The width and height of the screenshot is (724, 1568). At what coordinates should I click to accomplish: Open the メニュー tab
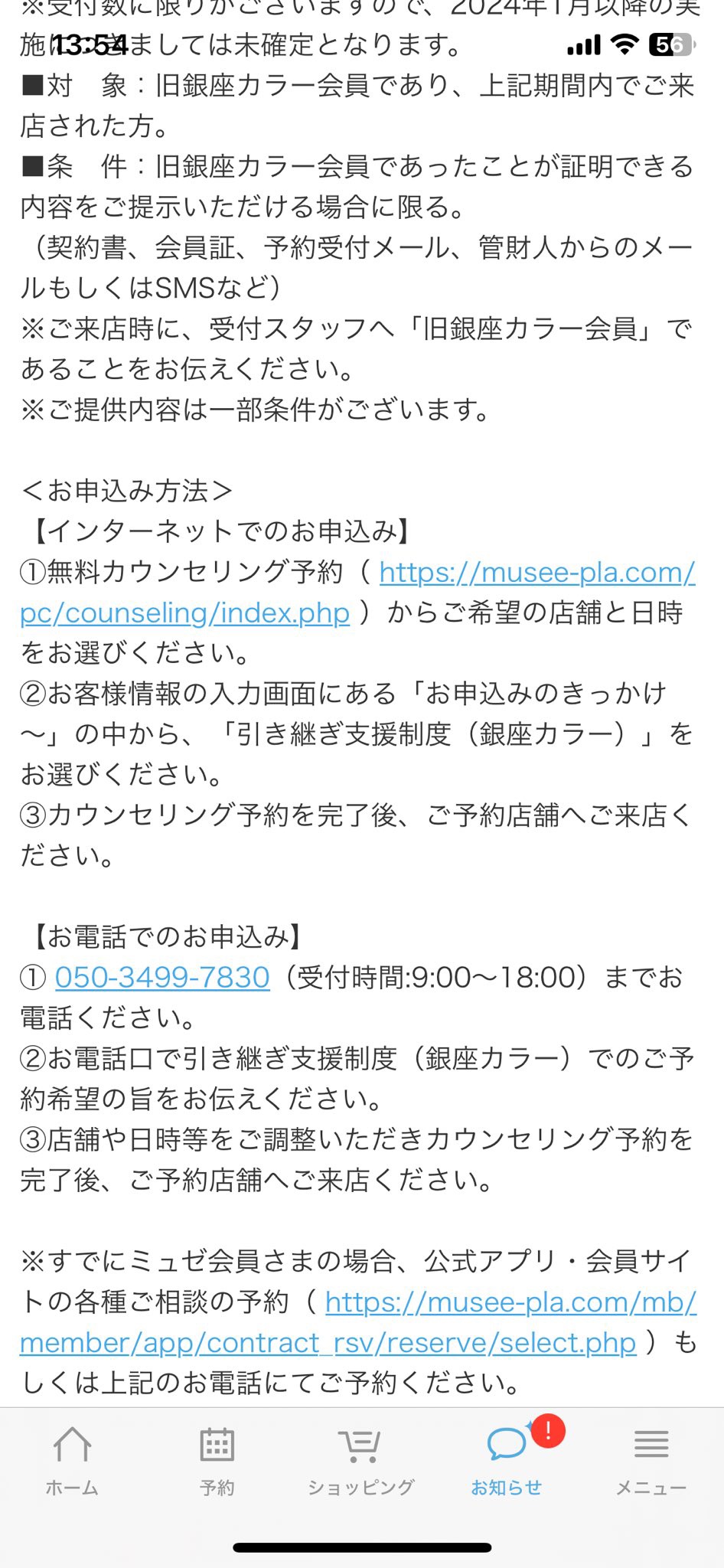[x=651, y=1461]
